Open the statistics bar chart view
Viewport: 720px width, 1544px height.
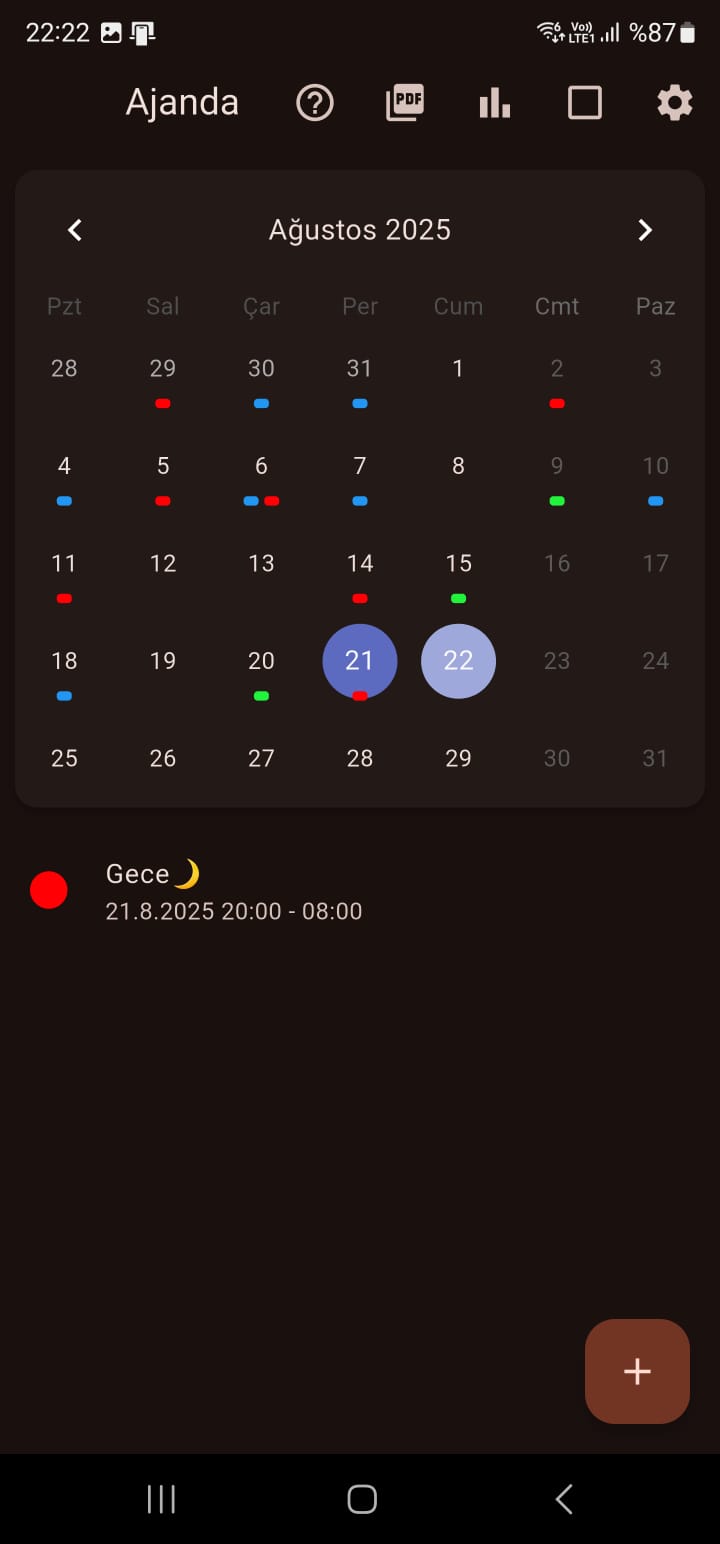click(494, 102)
